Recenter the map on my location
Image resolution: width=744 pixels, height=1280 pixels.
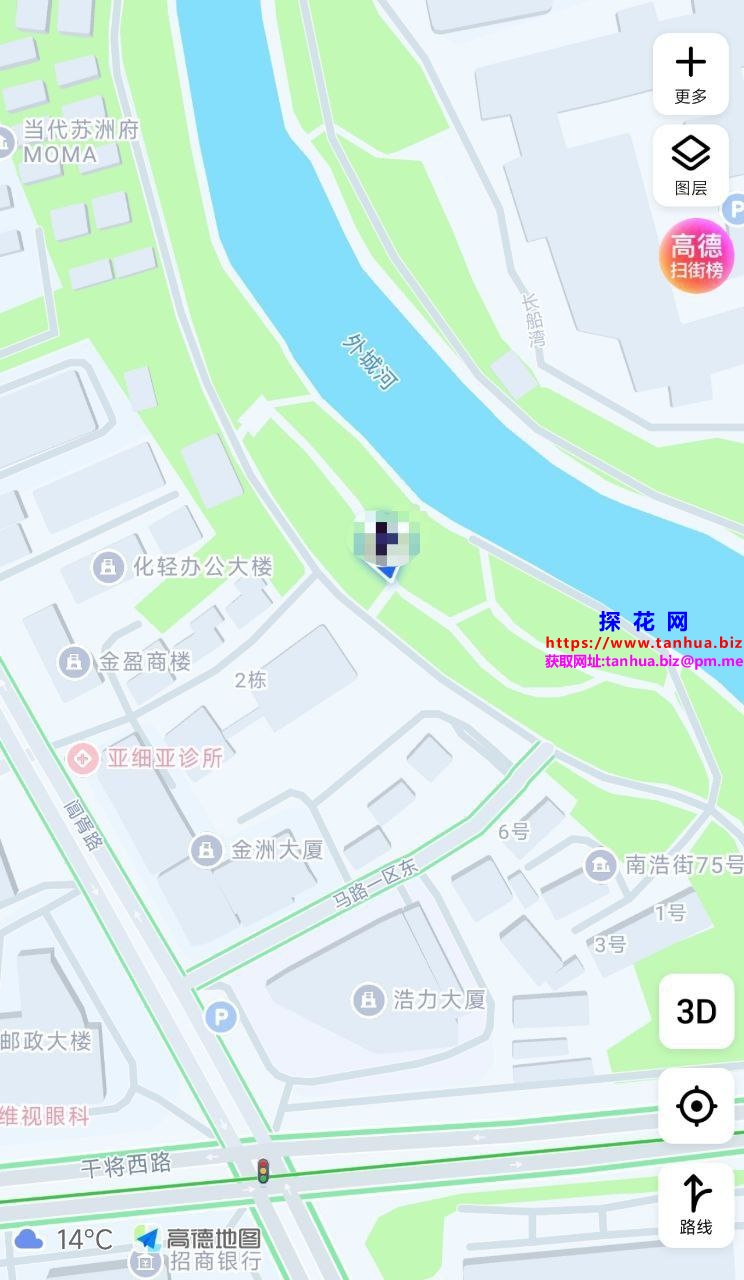point(697,1106)
